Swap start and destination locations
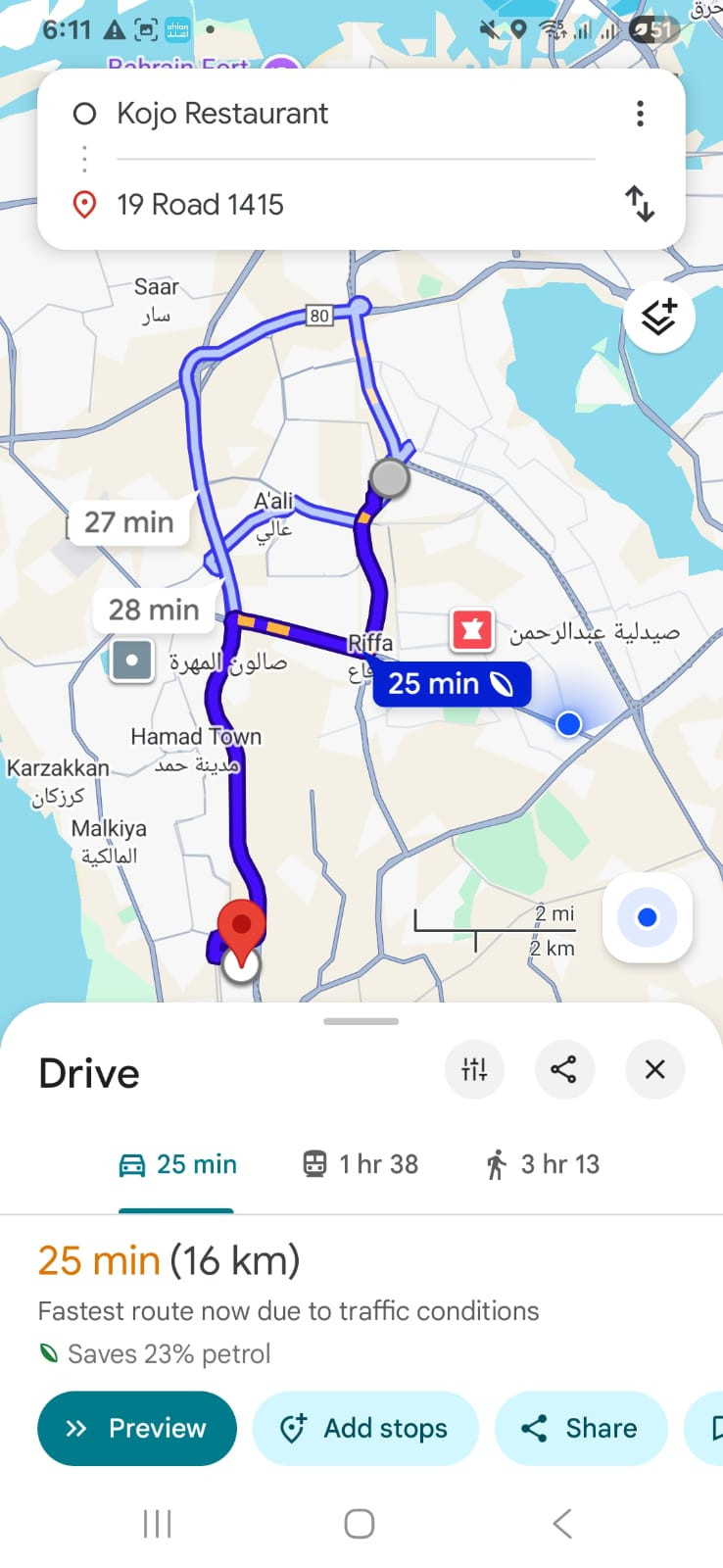This screenshot has width=723, height=1568. [x=640, y=204]
